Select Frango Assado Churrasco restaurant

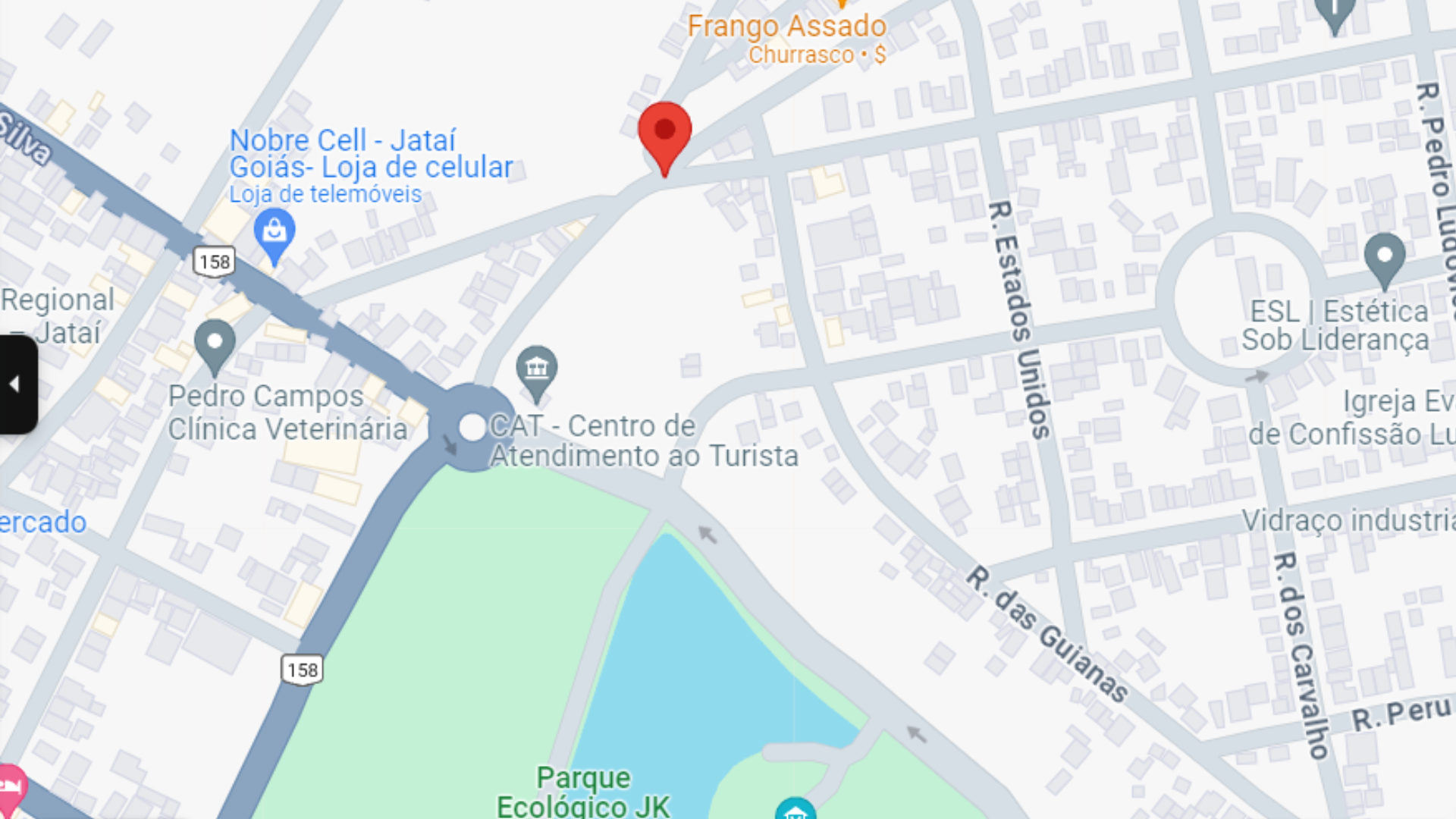click(787, 27)
